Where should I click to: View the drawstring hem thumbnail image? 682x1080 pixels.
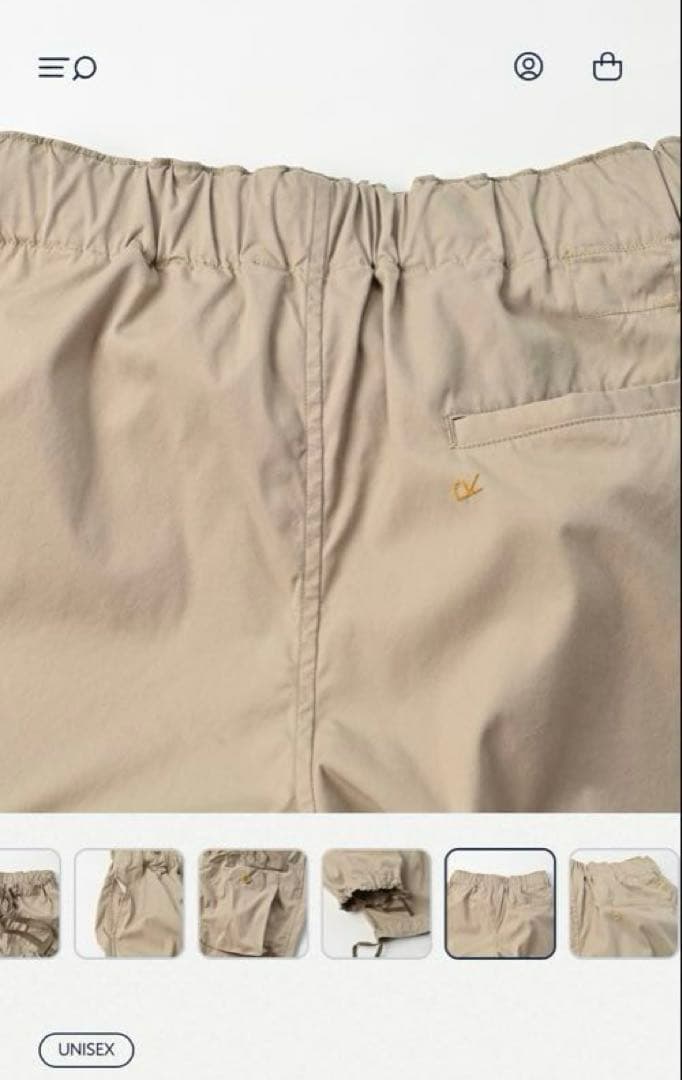click(x=376, y=903)
